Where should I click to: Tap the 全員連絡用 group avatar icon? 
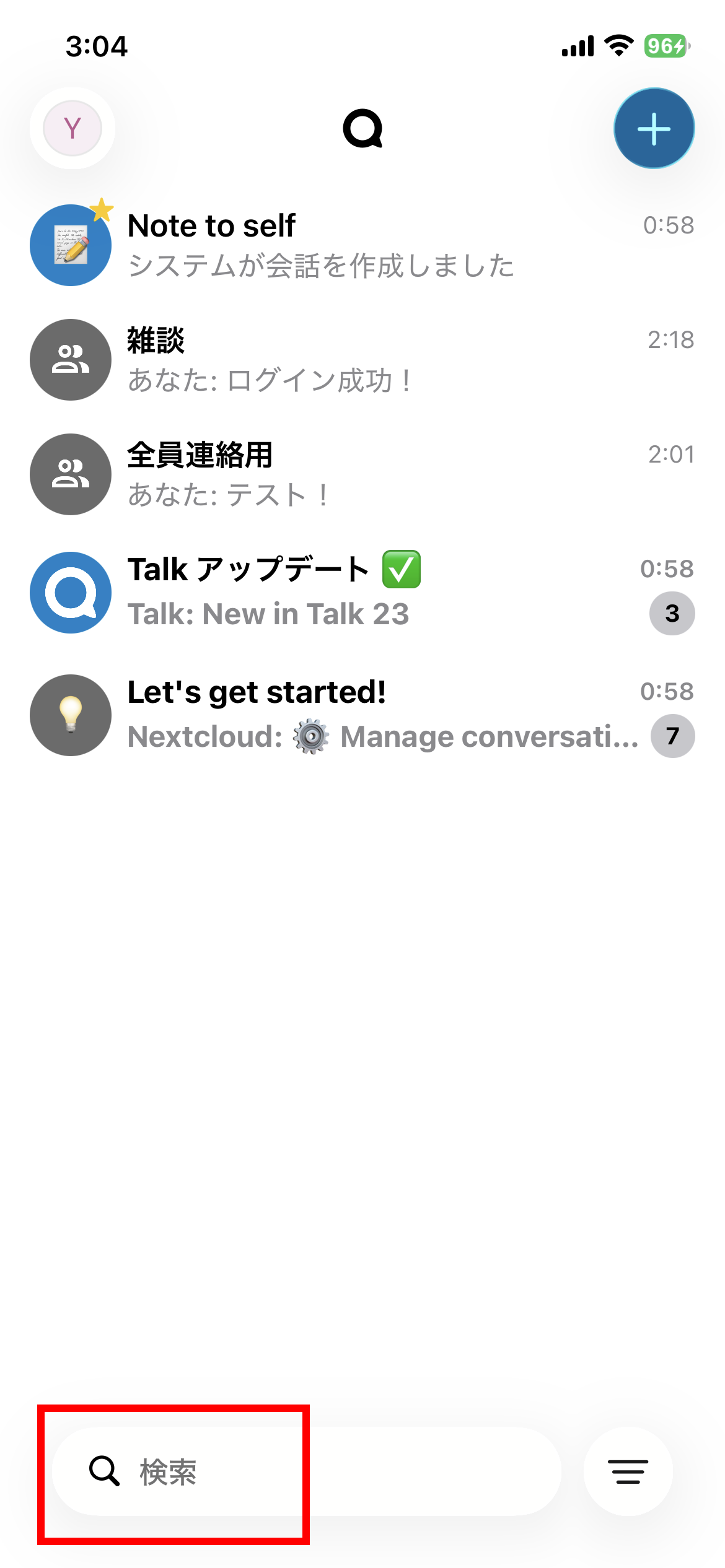[x=71, y=474]
